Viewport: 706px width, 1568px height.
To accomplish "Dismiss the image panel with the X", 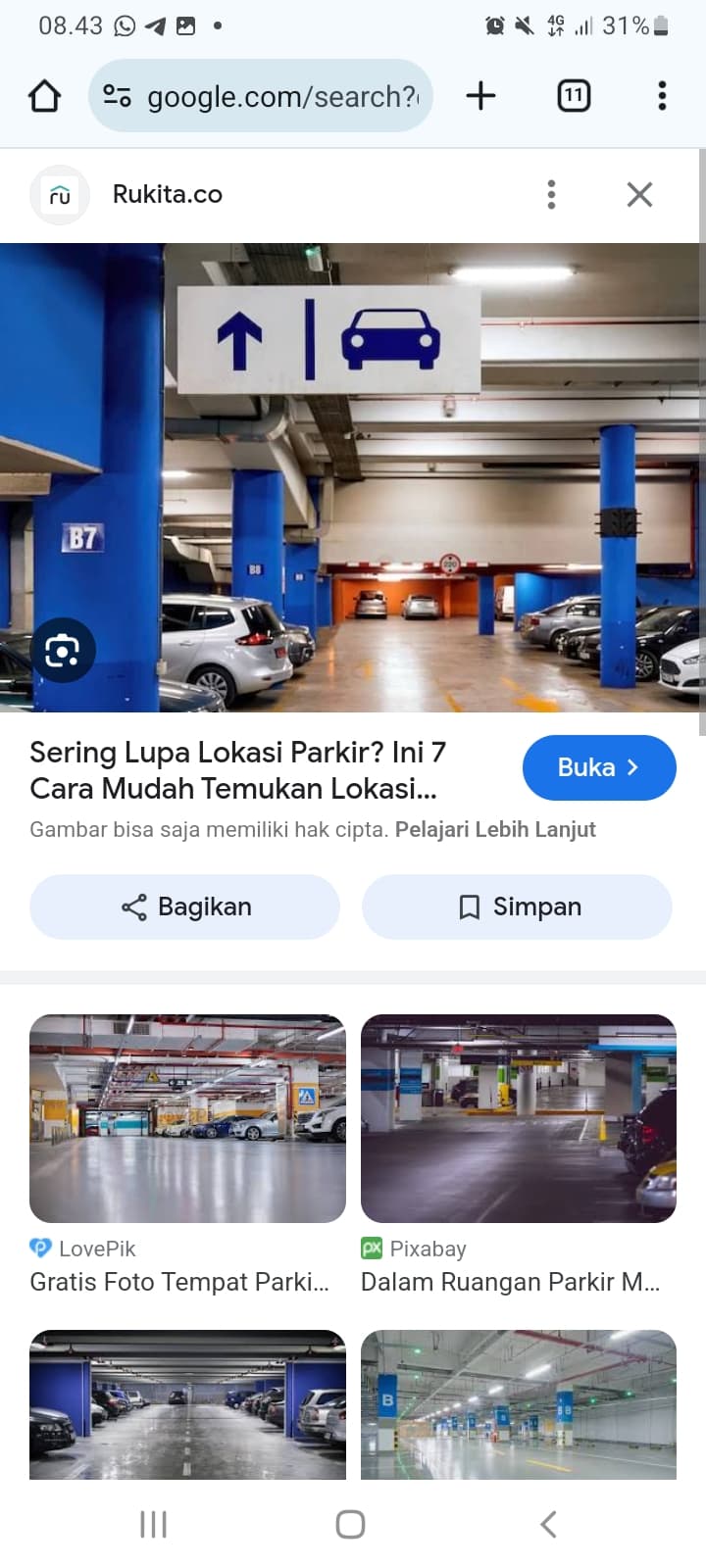I will 639,194.
